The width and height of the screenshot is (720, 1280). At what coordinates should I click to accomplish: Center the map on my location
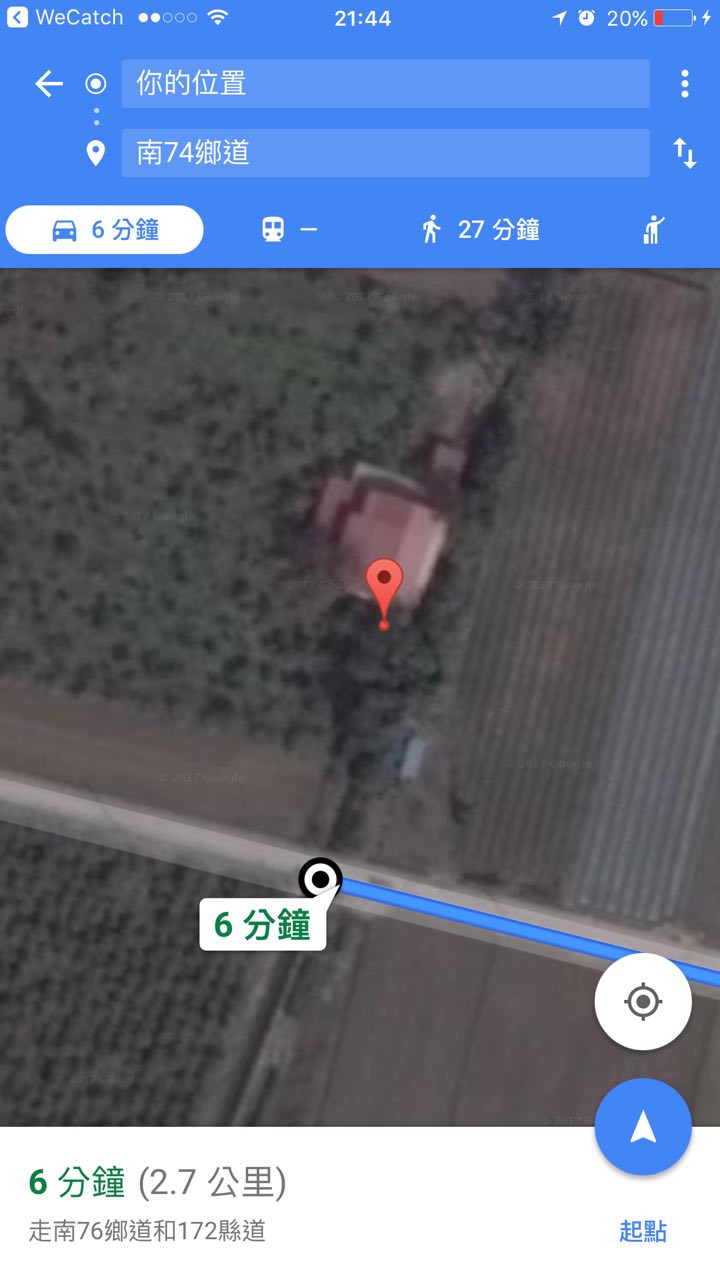coord(643,1001)
